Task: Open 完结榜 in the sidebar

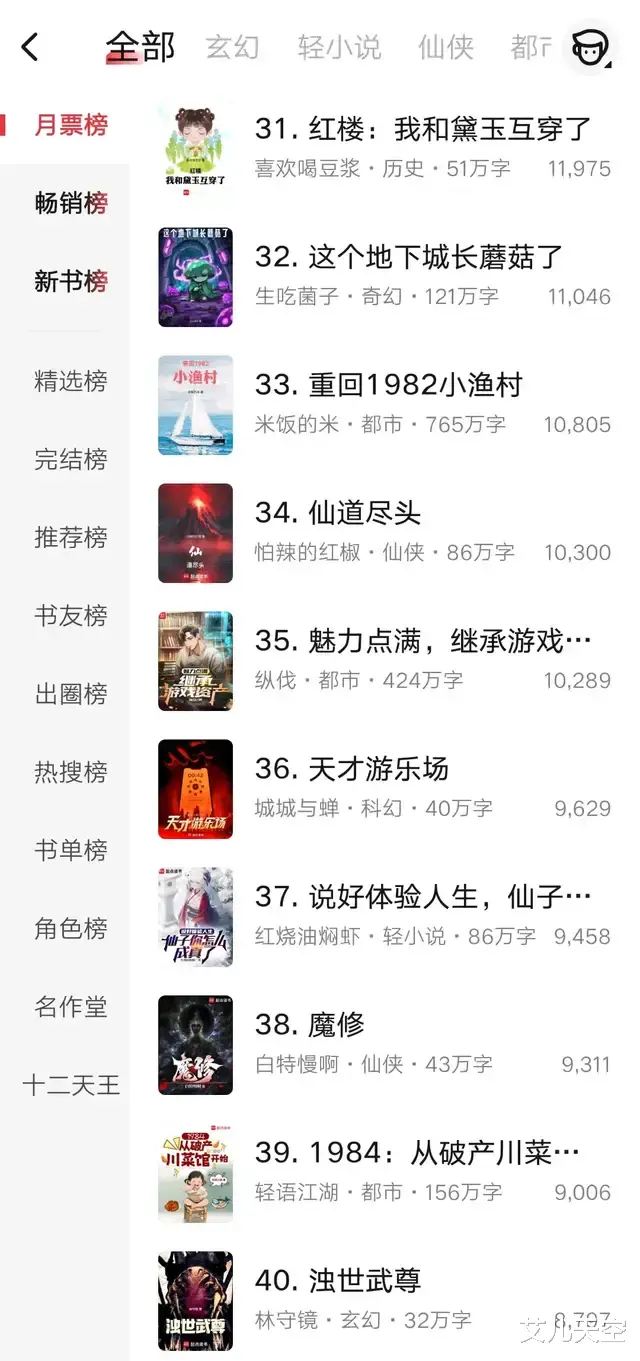Action: coord(70,459)
